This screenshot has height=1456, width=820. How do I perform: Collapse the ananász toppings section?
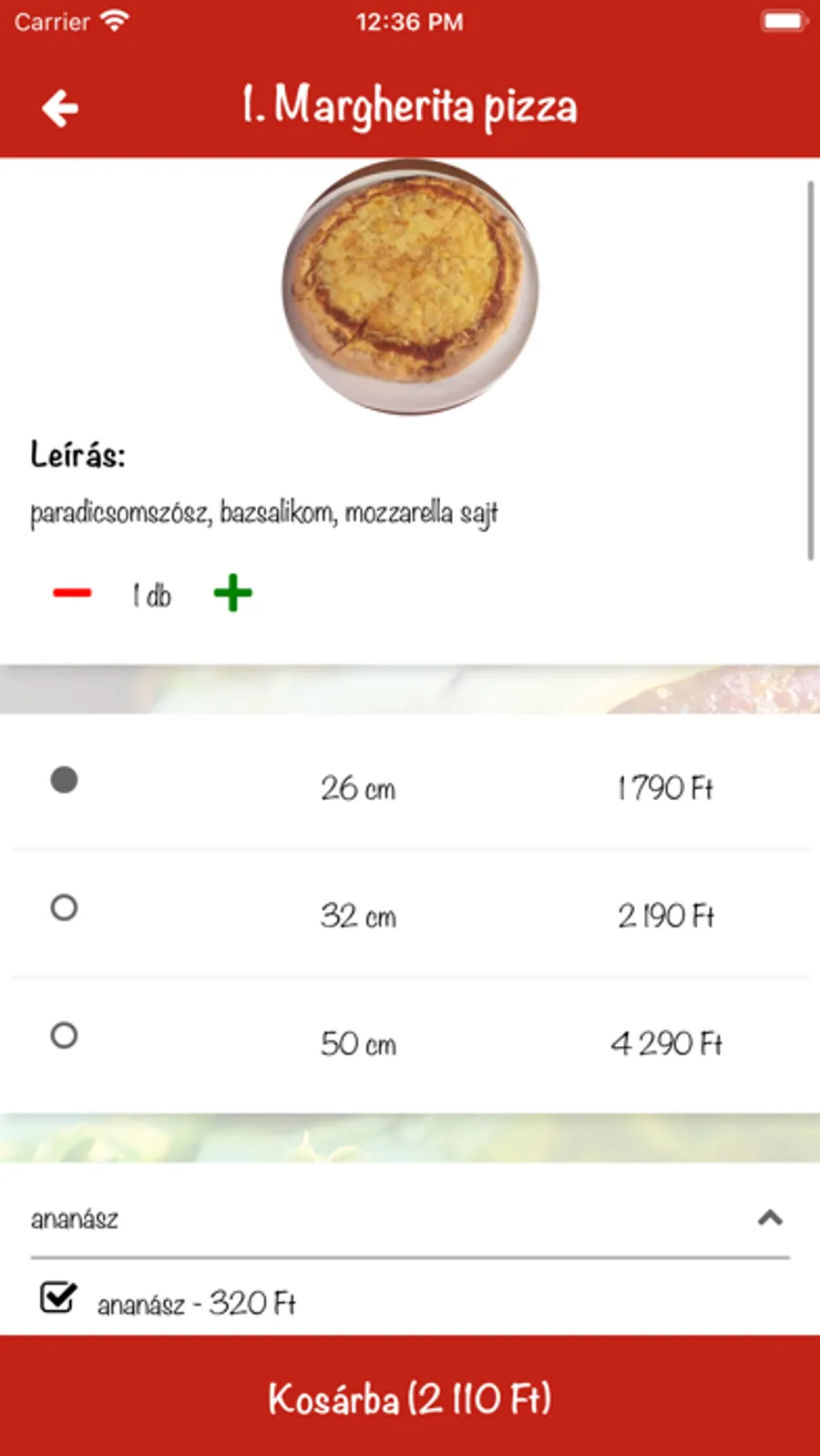coord(770,1218)
